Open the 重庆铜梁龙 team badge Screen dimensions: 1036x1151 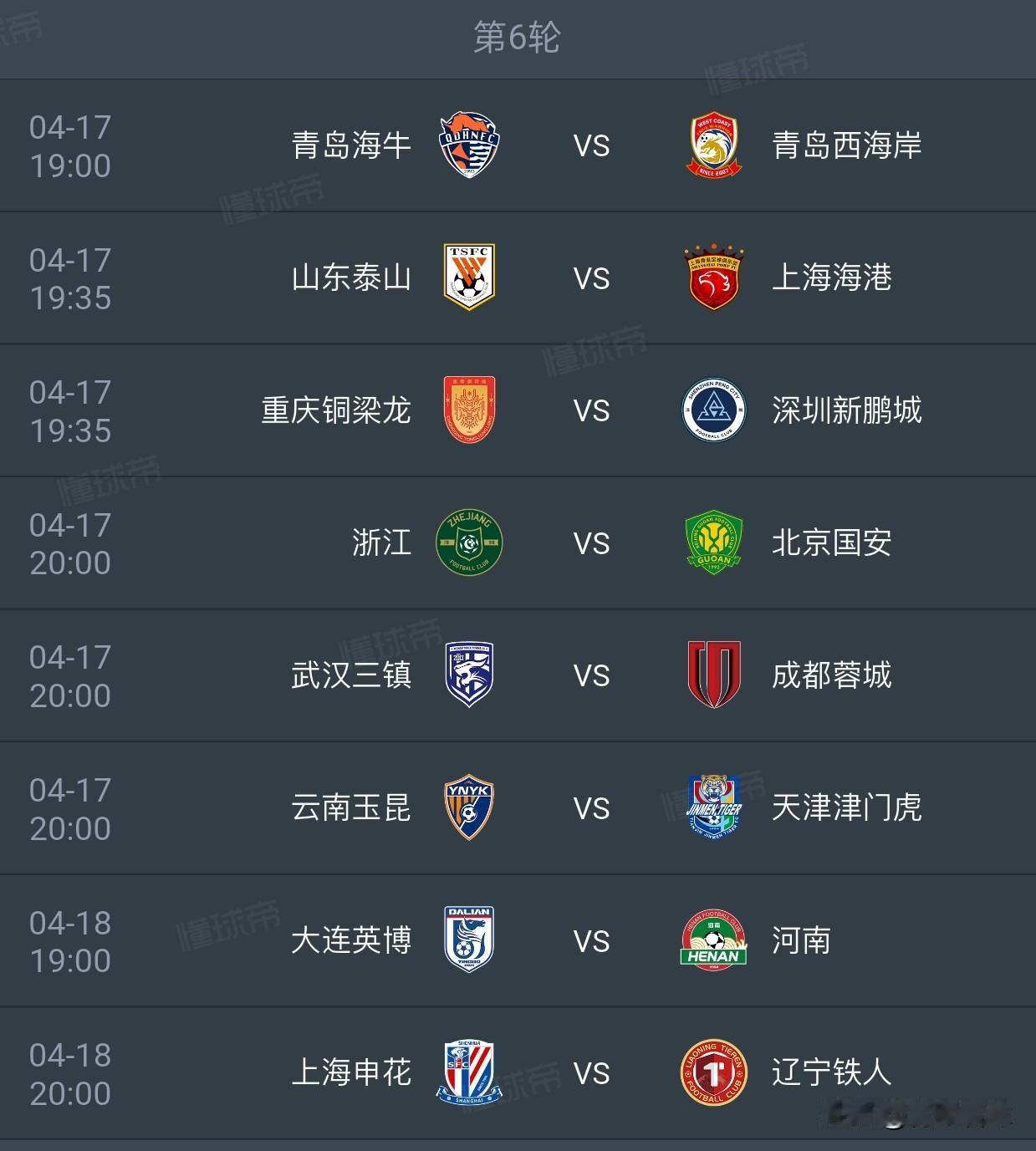[468, 410]
